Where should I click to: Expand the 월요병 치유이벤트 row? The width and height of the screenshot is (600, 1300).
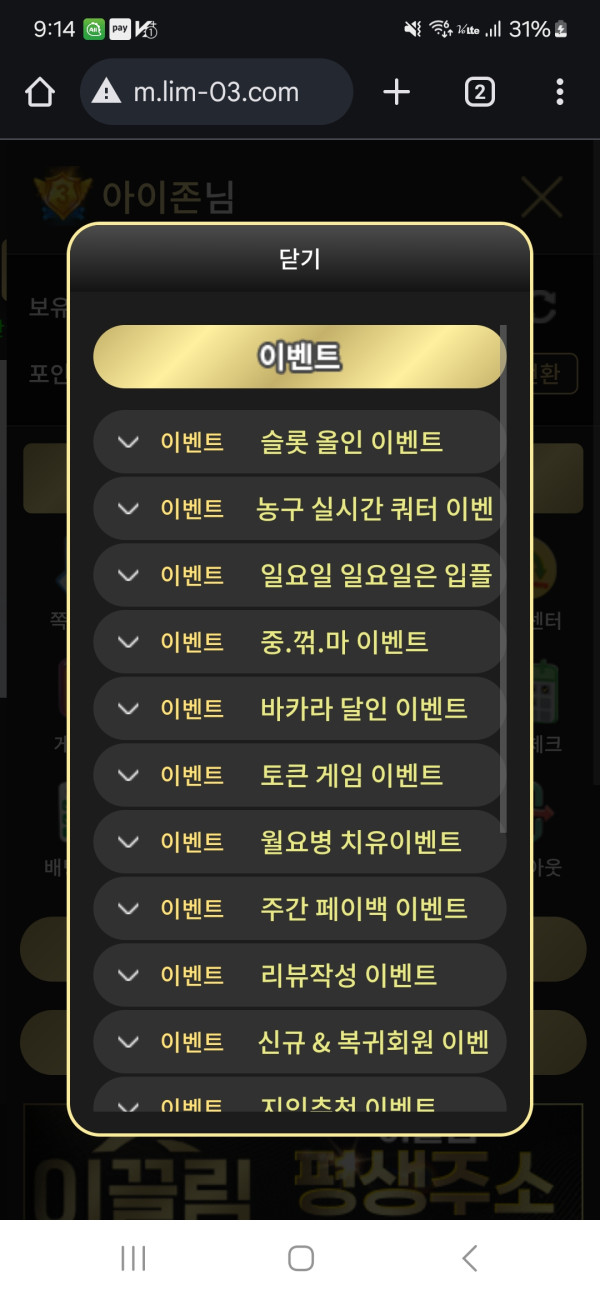click(299, 842)
